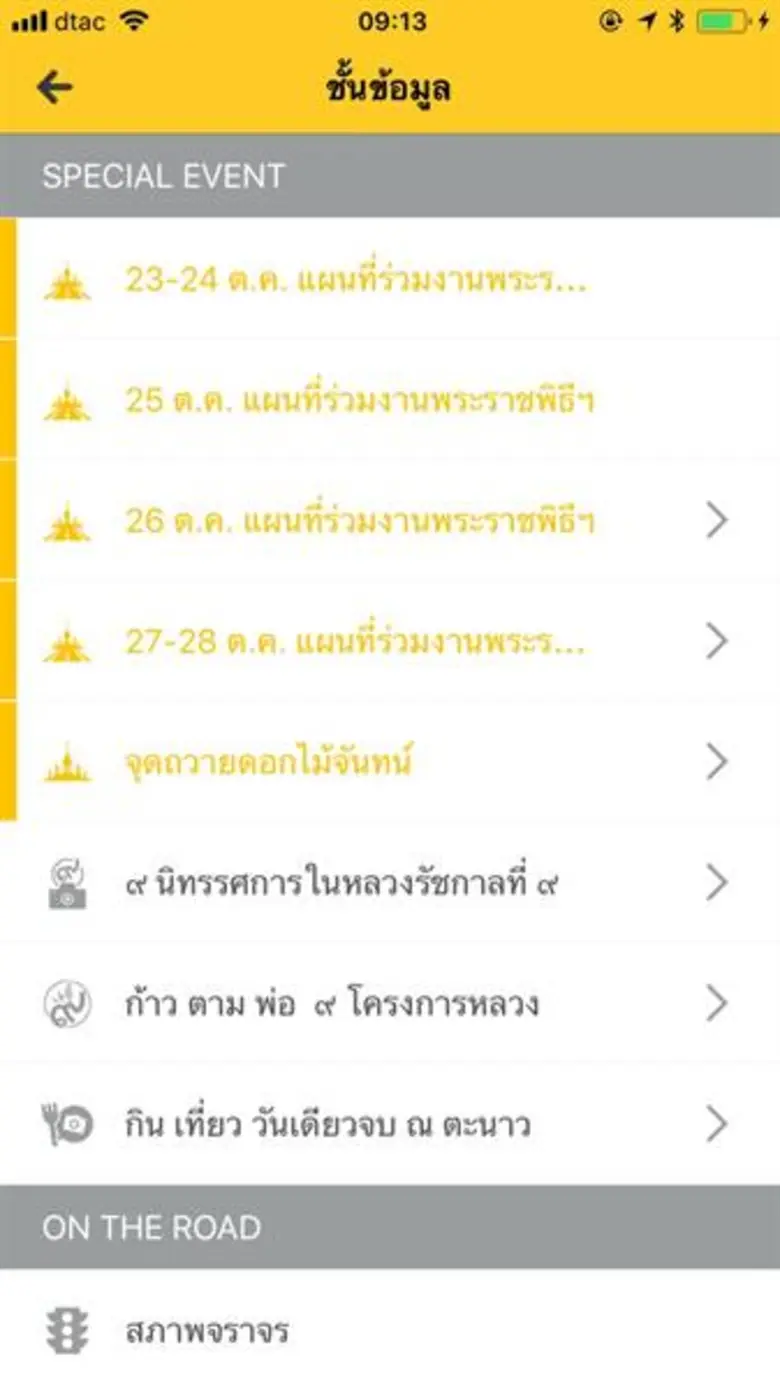Expand the จุดถวายดอกไม้จันทน์ entry chevron
Image resolution: width=780 pixels, height=1389 pixels.
[x=716, y=762]
